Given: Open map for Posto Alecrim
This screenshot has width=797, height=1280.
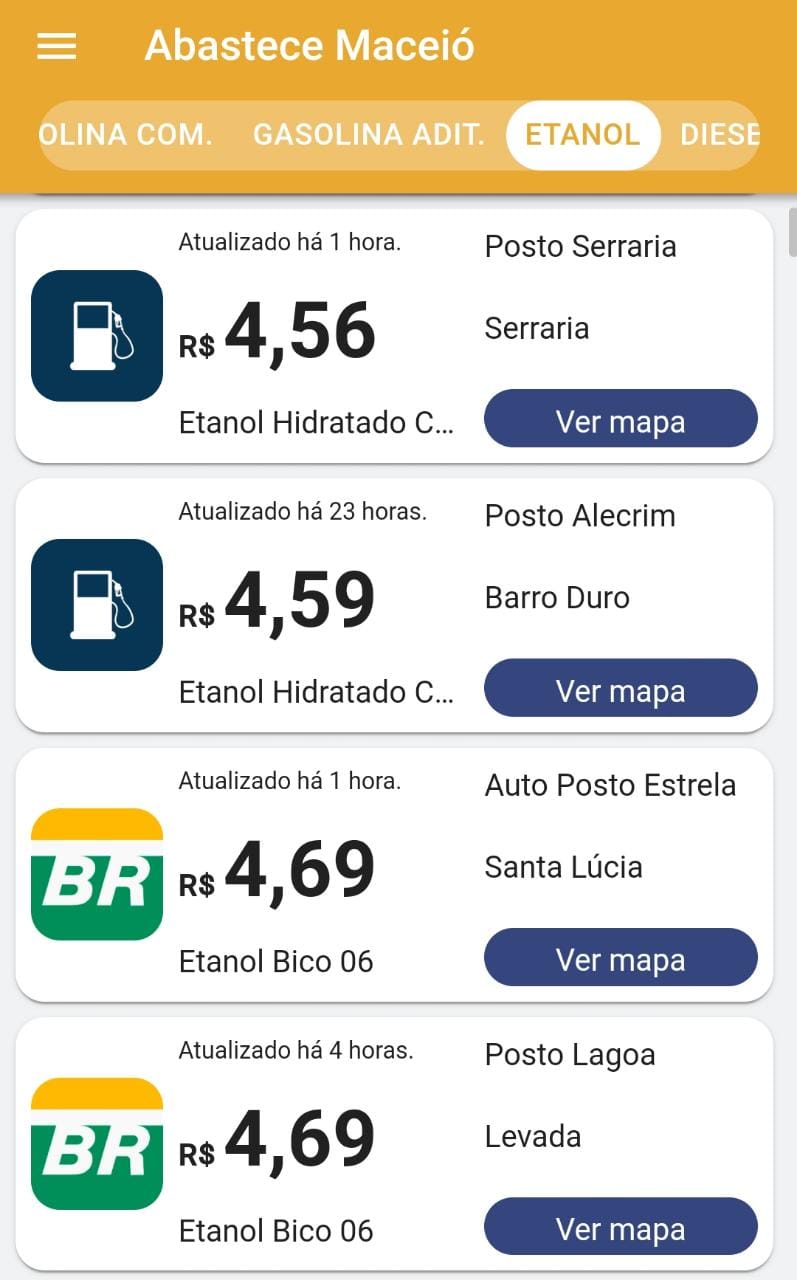Looking at the screenshot, I should click(620, 689).
